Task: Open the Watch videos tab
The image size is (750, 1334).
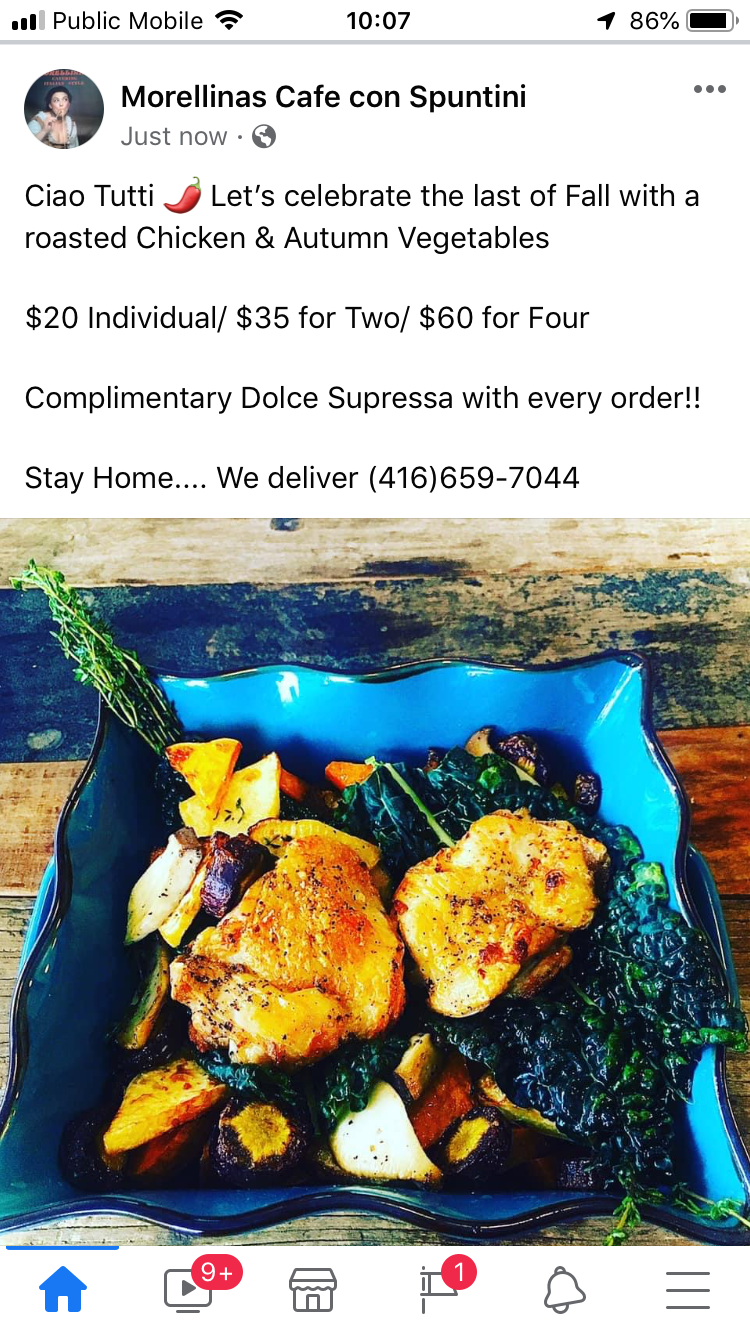Action: tap(188, 1290)
